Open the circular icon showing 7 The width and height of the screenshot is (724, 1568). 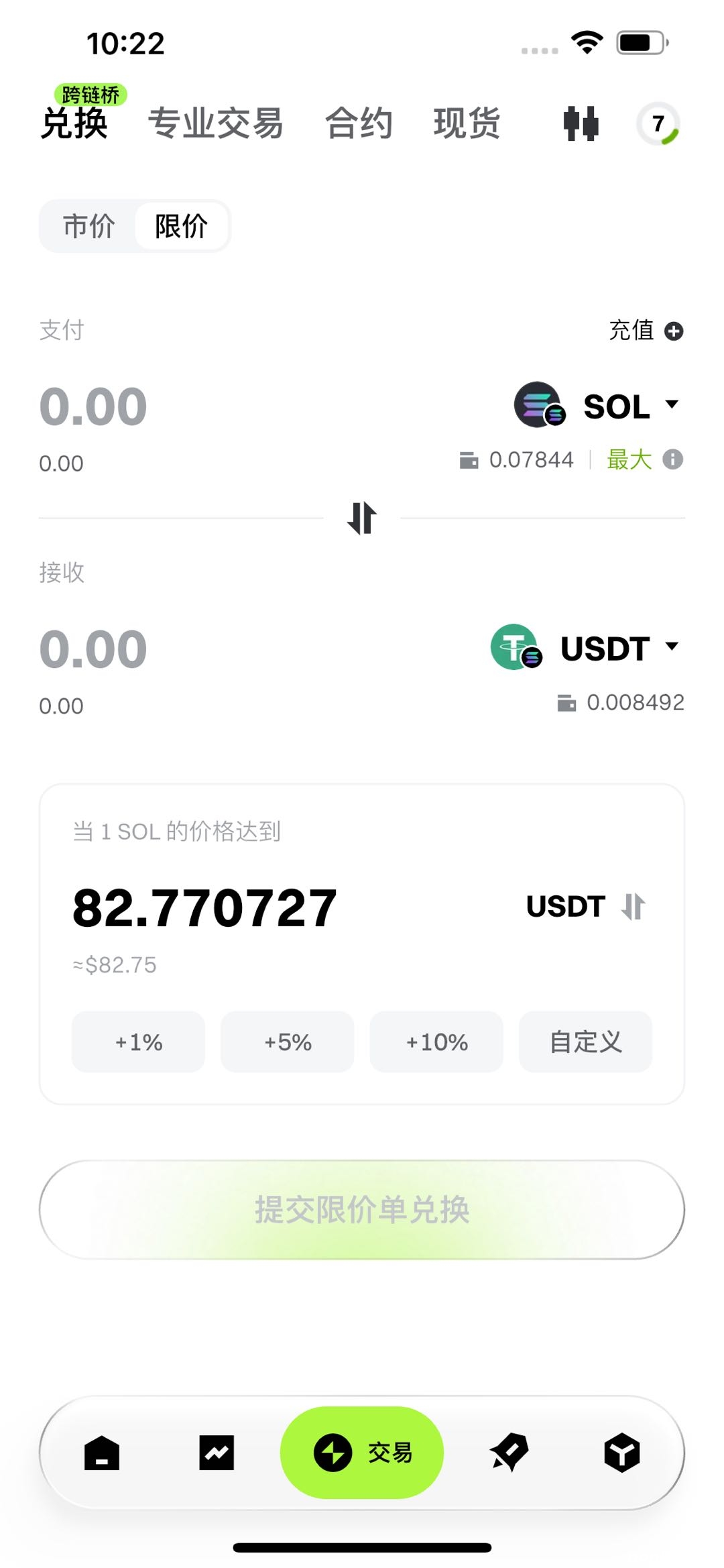[658, 123]
